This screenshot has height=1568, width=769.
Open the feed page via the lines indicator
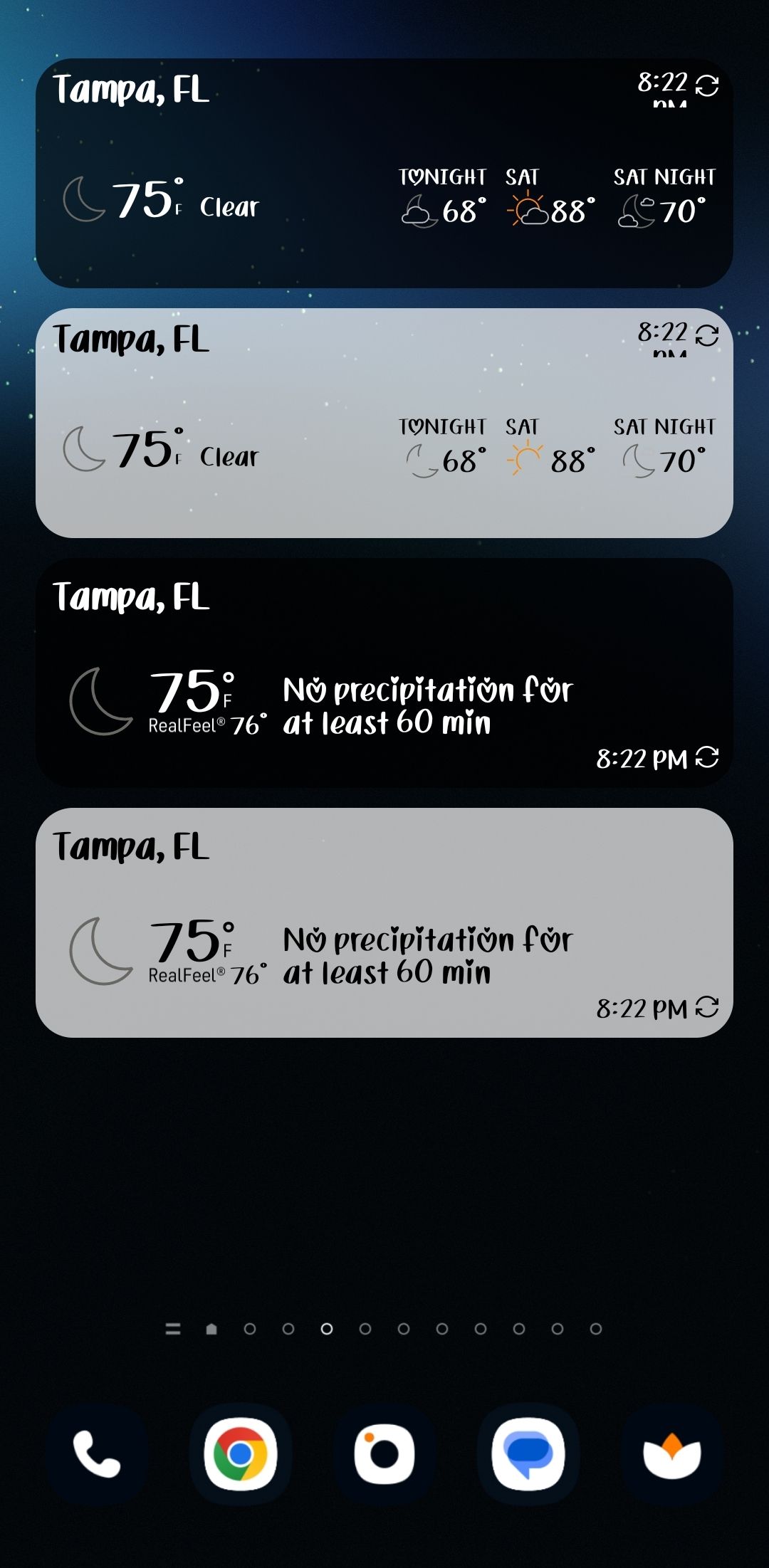pyautogui.click(x=173, y=1329)
